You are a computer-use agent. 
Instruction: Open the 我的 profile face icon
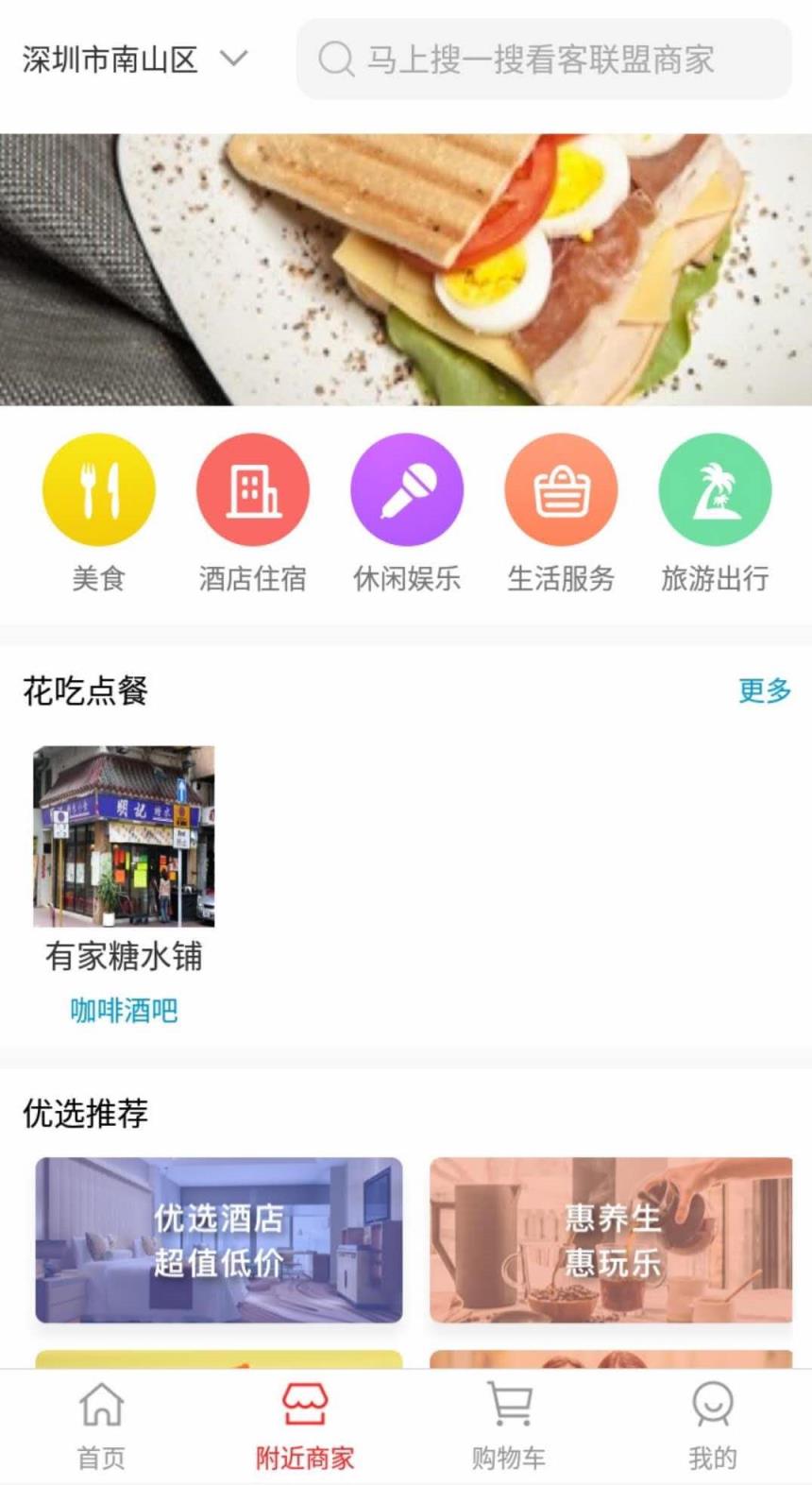[x=711, y=1408]
